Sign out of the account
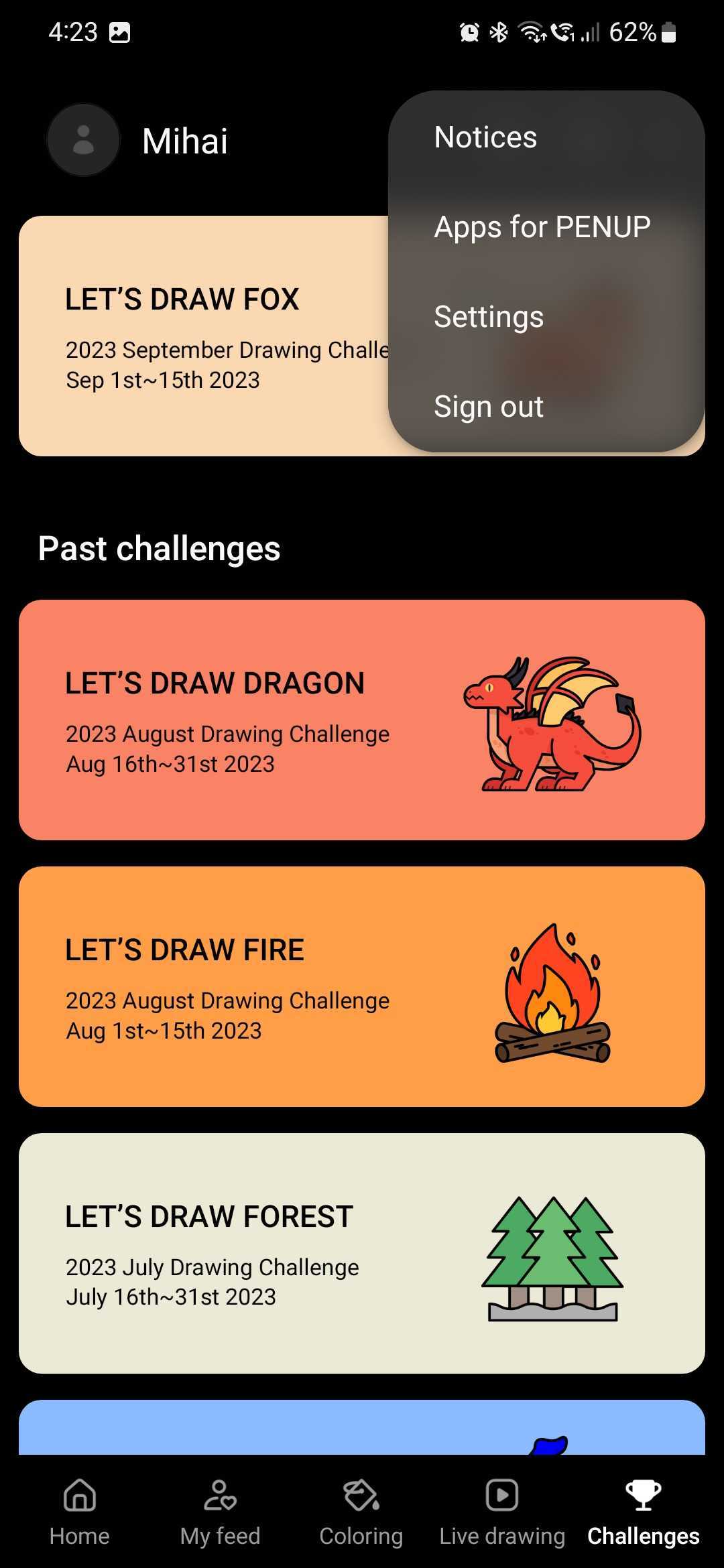 489,407
